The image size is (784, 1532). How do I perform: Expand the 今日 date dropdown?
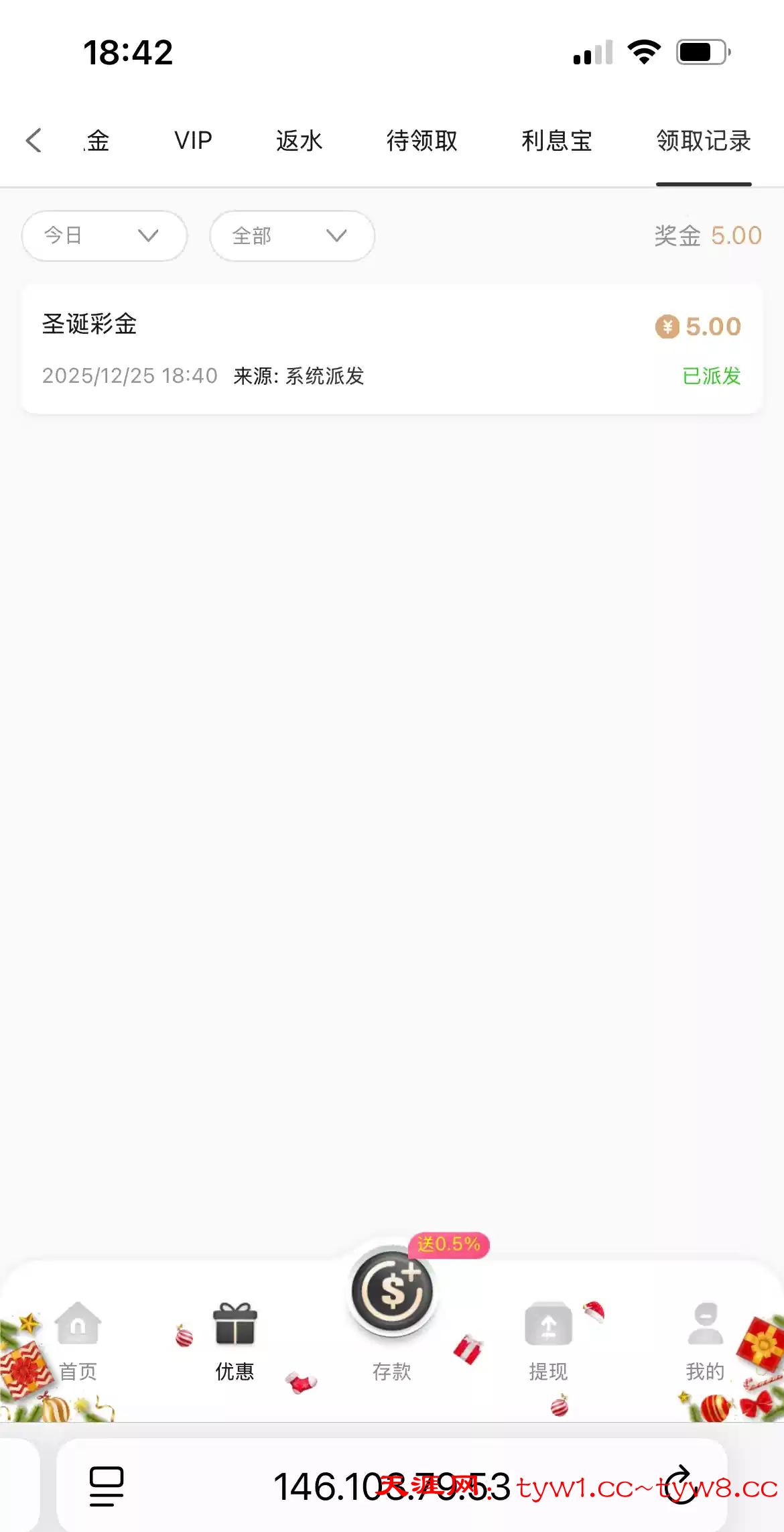[104, 236]
